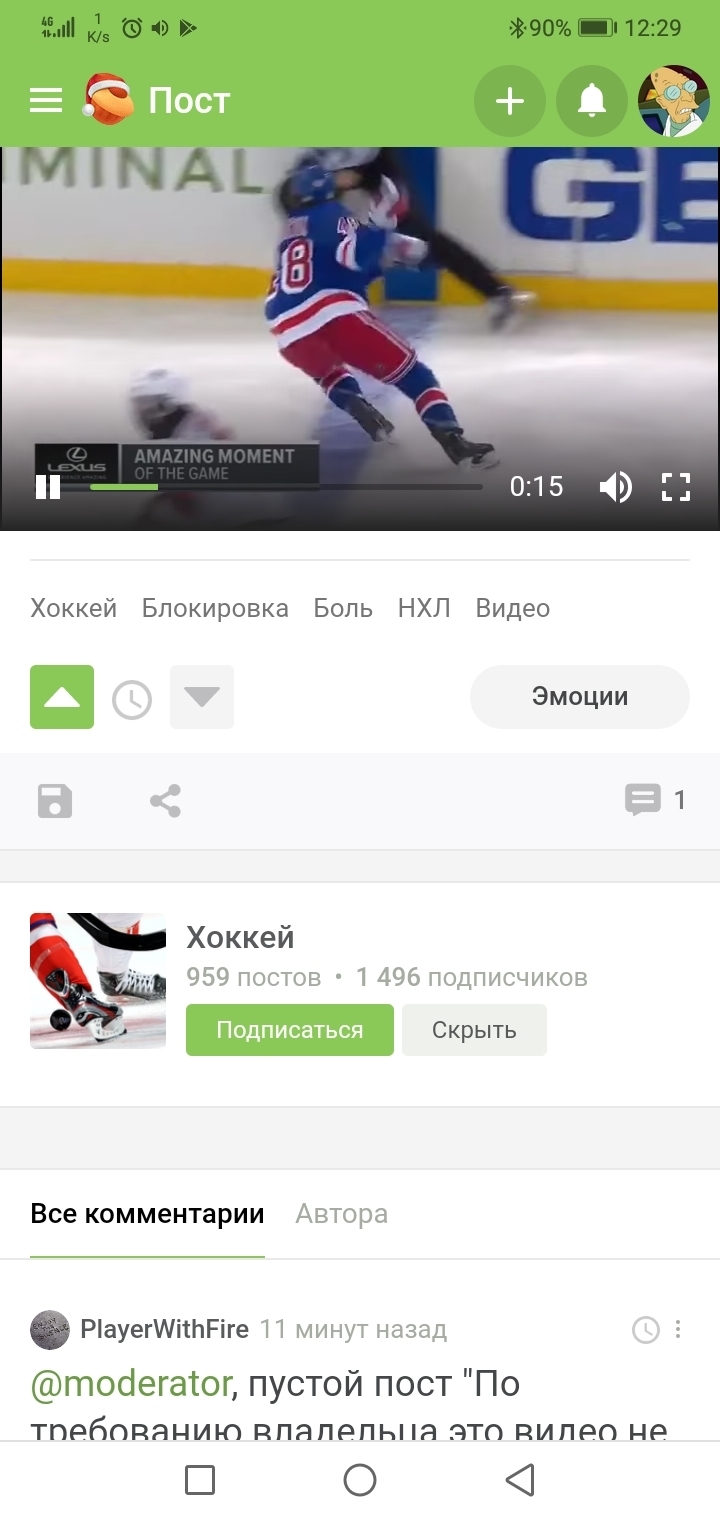Hide the Хоккей community with Скрыть
The height and width of the screenshot is (1520, 720).
474,1030
